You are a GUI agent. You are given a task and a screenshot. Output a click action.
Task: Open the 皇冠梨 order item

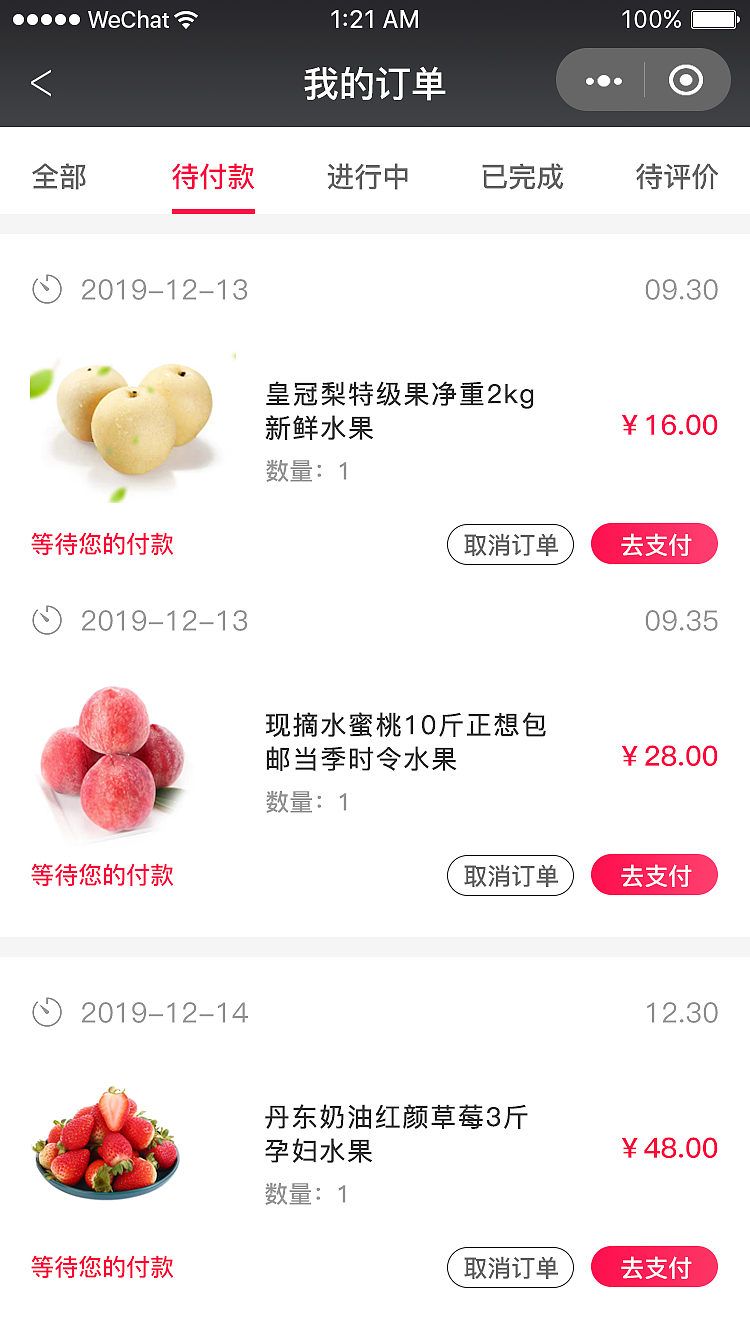pyautogui.click(x=399, y=412)
